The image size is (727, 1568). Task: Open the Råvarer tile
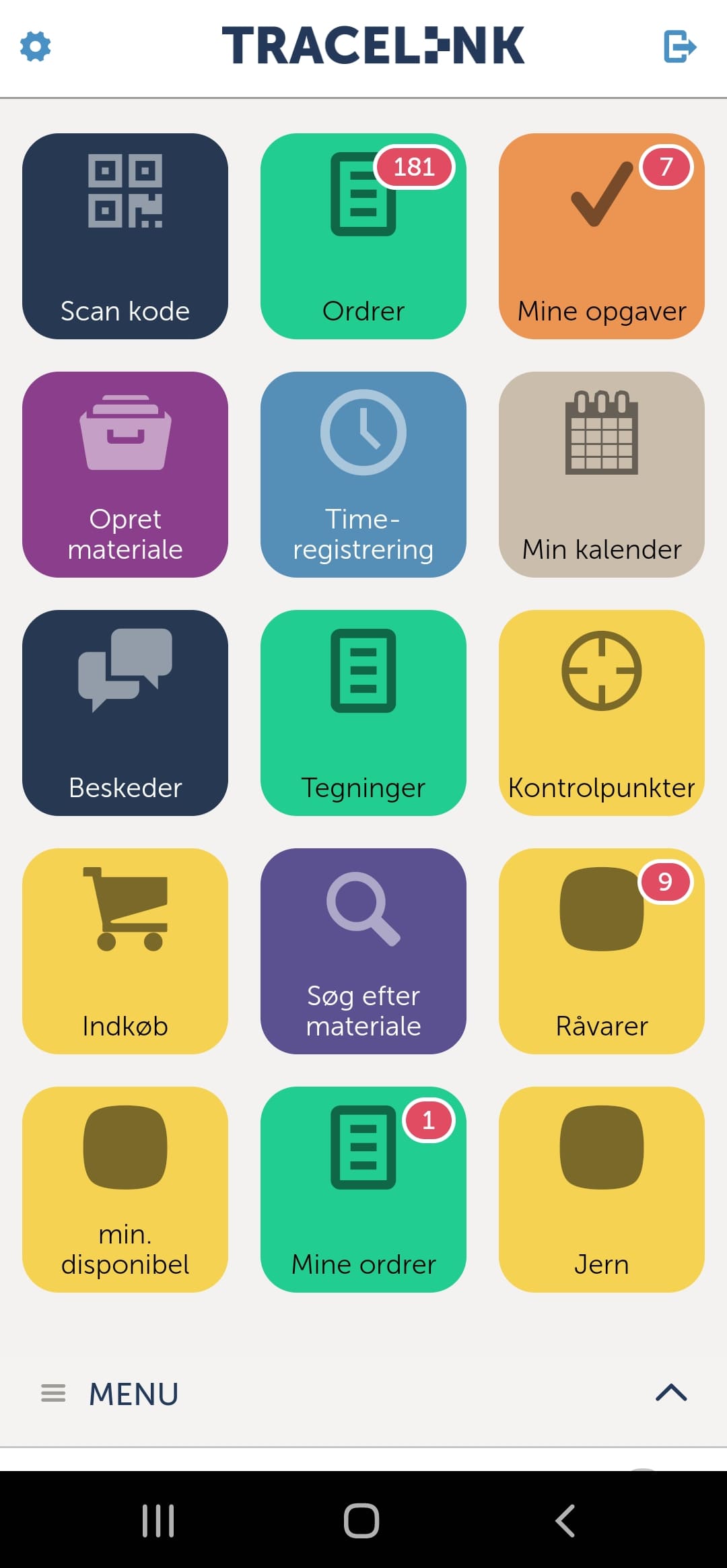coord(602,951)
